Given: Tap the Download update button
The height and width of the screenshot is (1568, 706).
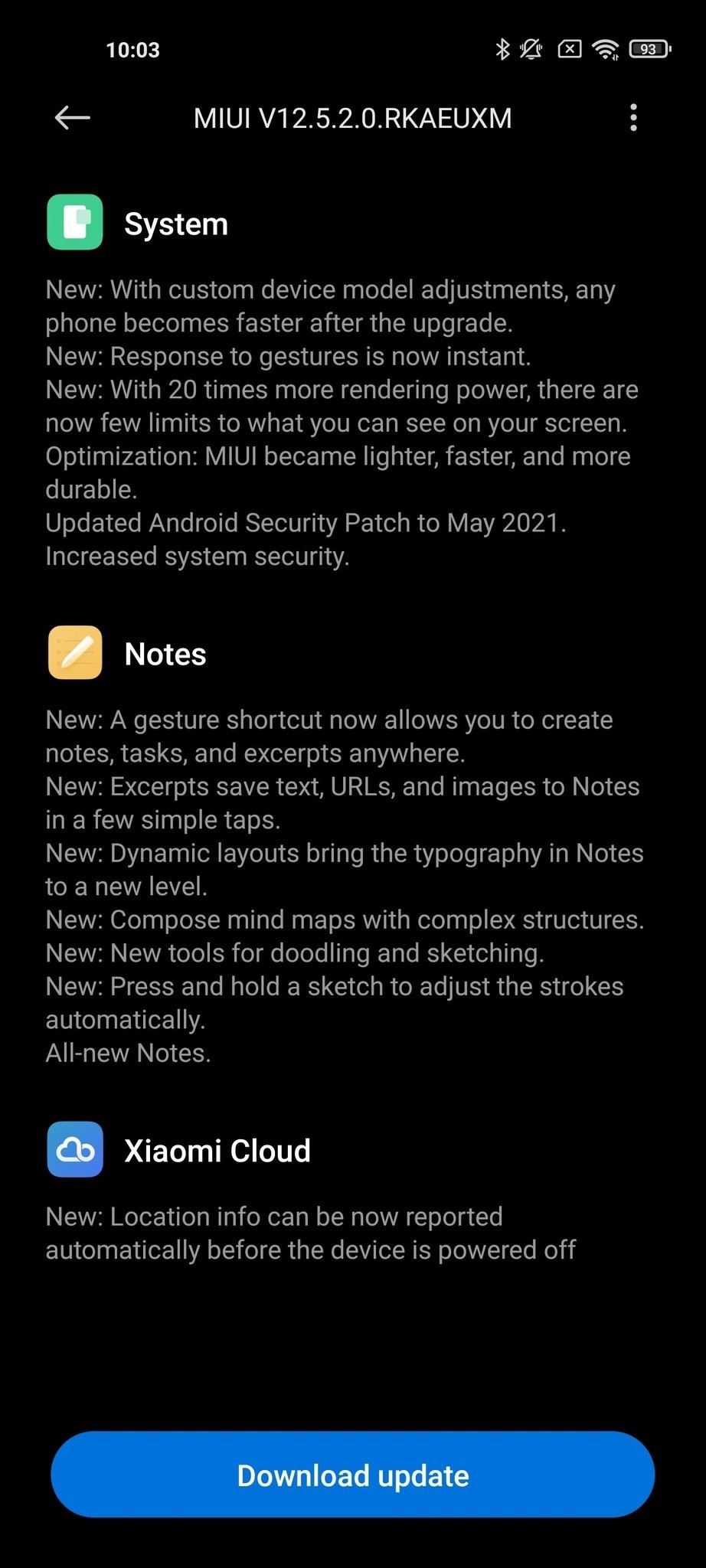Looking at the screenshot, I should 353,1475.
